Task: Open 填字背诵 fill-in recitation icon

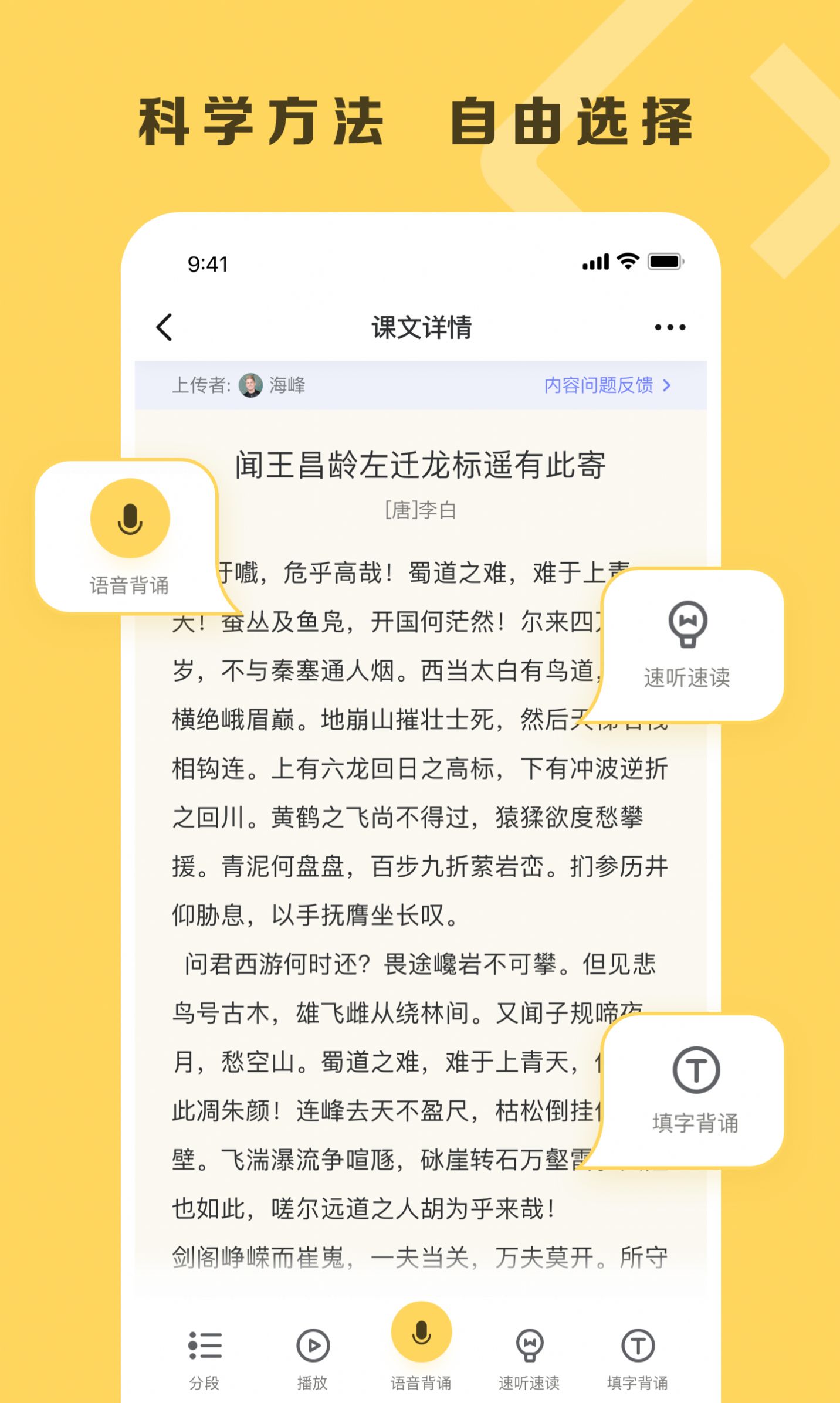Action: pyautogui.click(x=638, y=1345)
